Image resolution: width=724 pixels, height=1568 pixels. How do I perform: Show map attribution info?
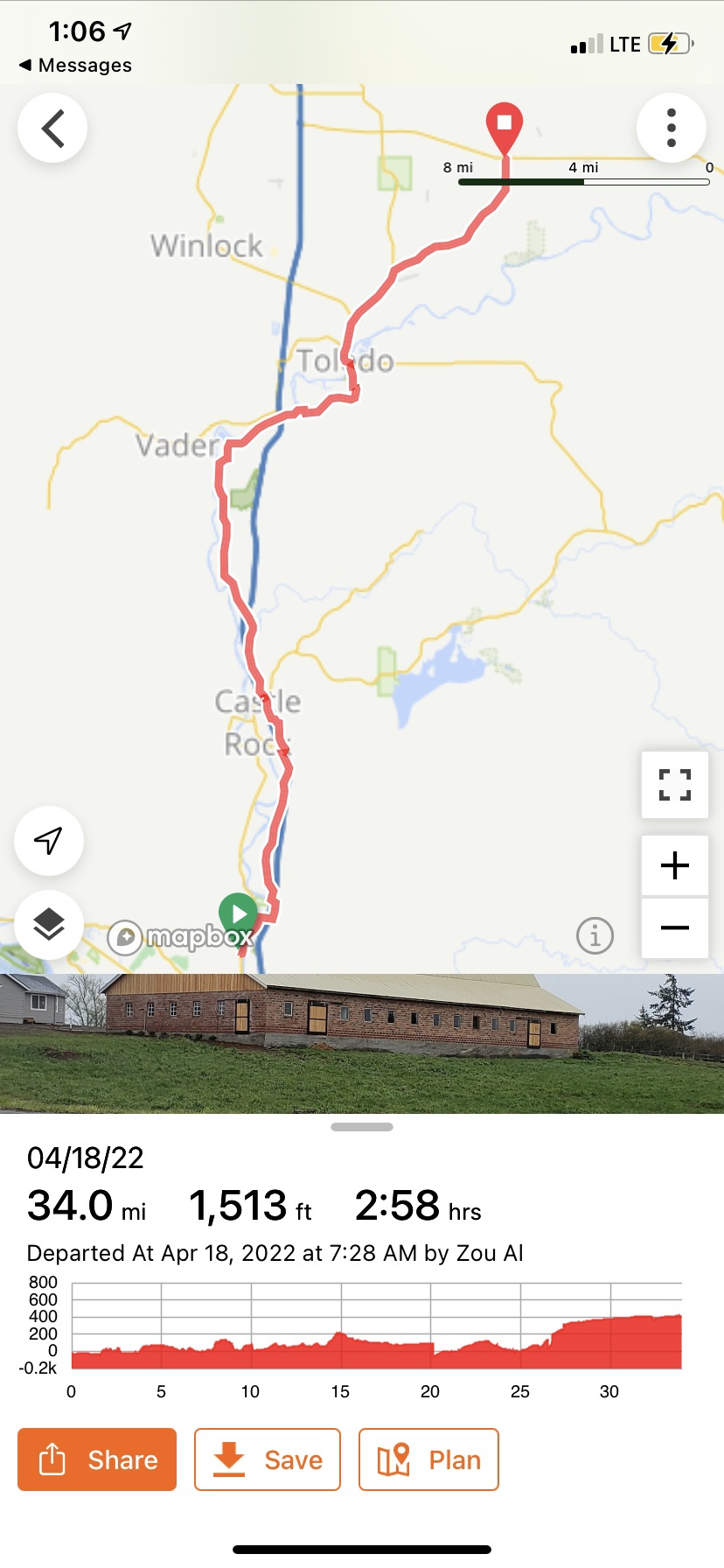tap(595, 935)
